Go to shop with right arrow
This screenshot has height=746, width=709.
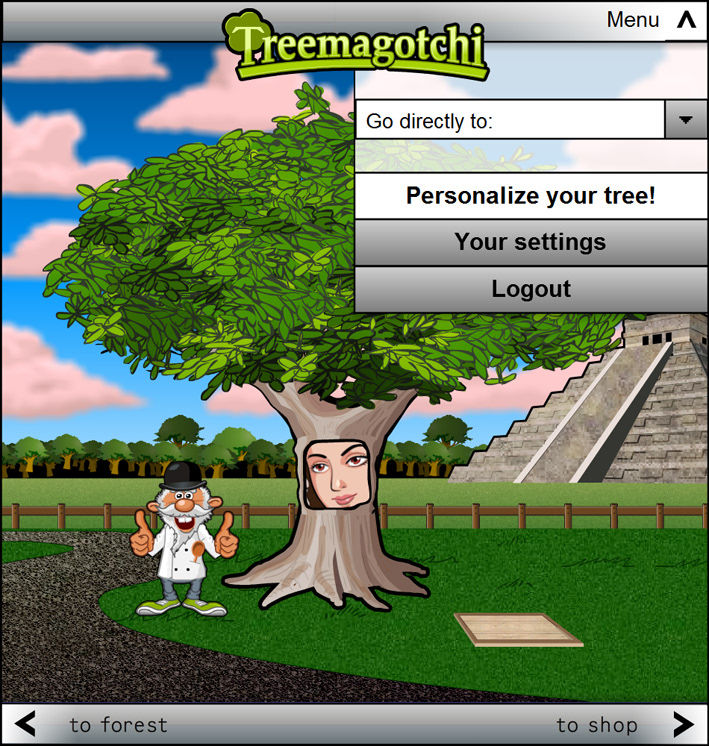coord(683,724)
